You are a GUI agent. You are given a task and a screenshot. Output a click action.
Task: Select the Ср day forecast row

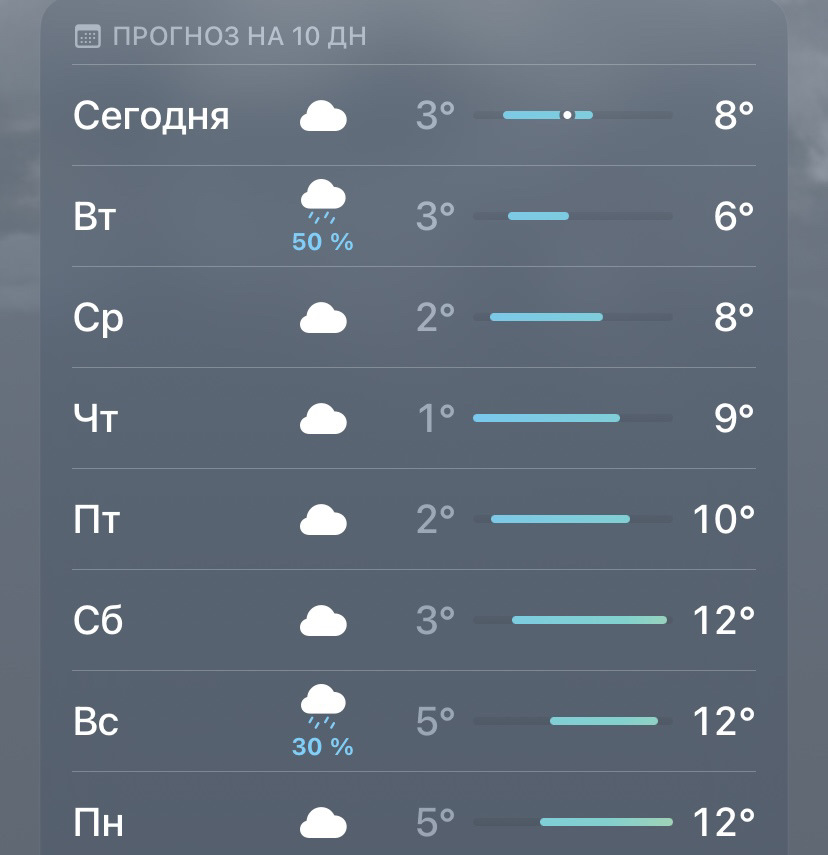click(413, 318)
